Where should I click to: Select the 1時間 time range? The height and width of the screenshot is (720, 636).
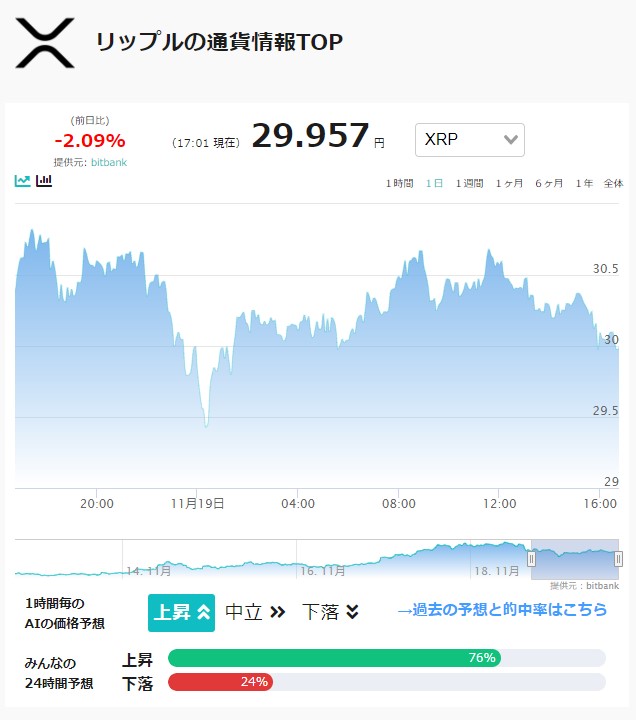[399, 183]
